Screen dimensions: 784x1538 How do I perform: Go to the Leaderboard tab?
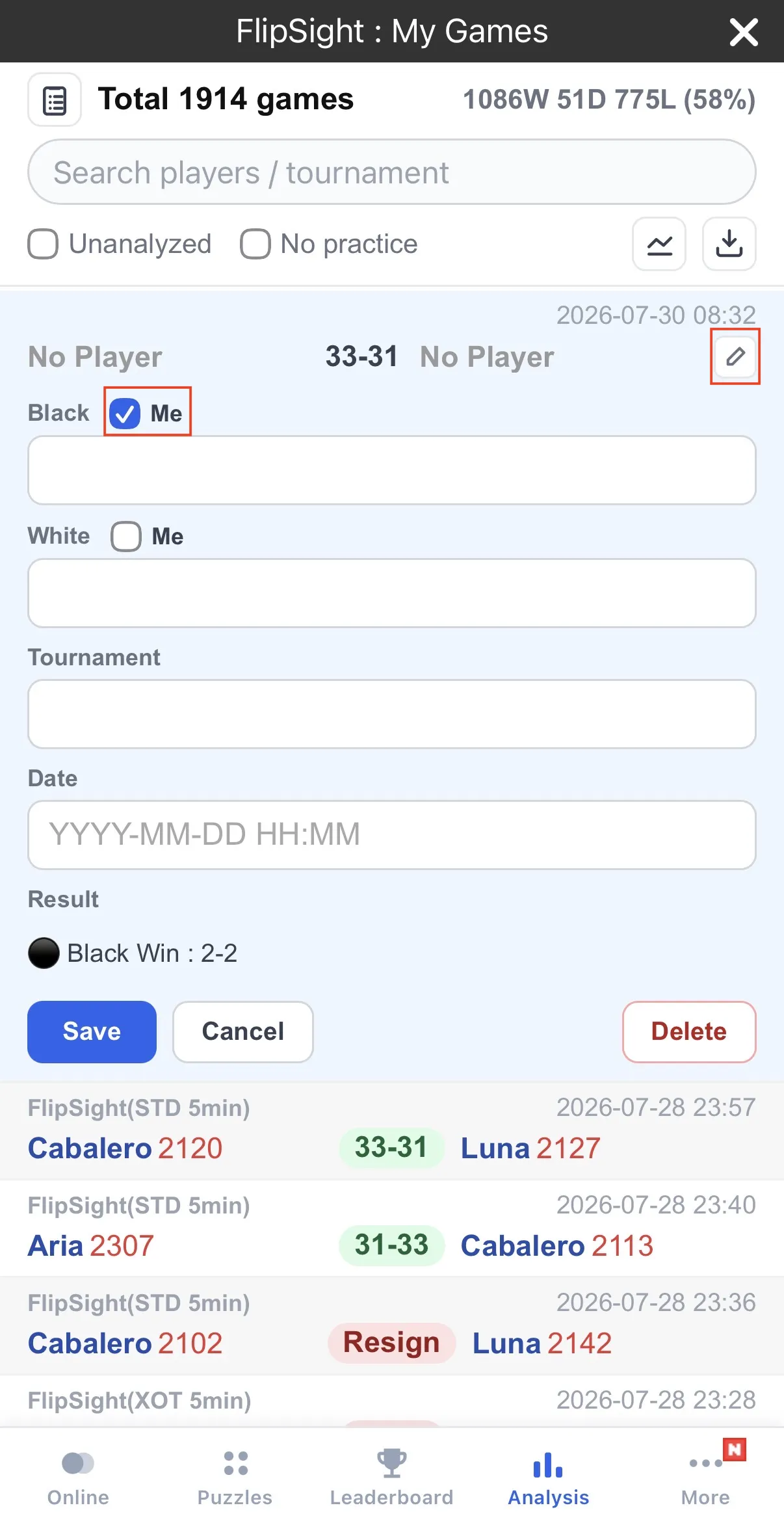coord(391,1478)
